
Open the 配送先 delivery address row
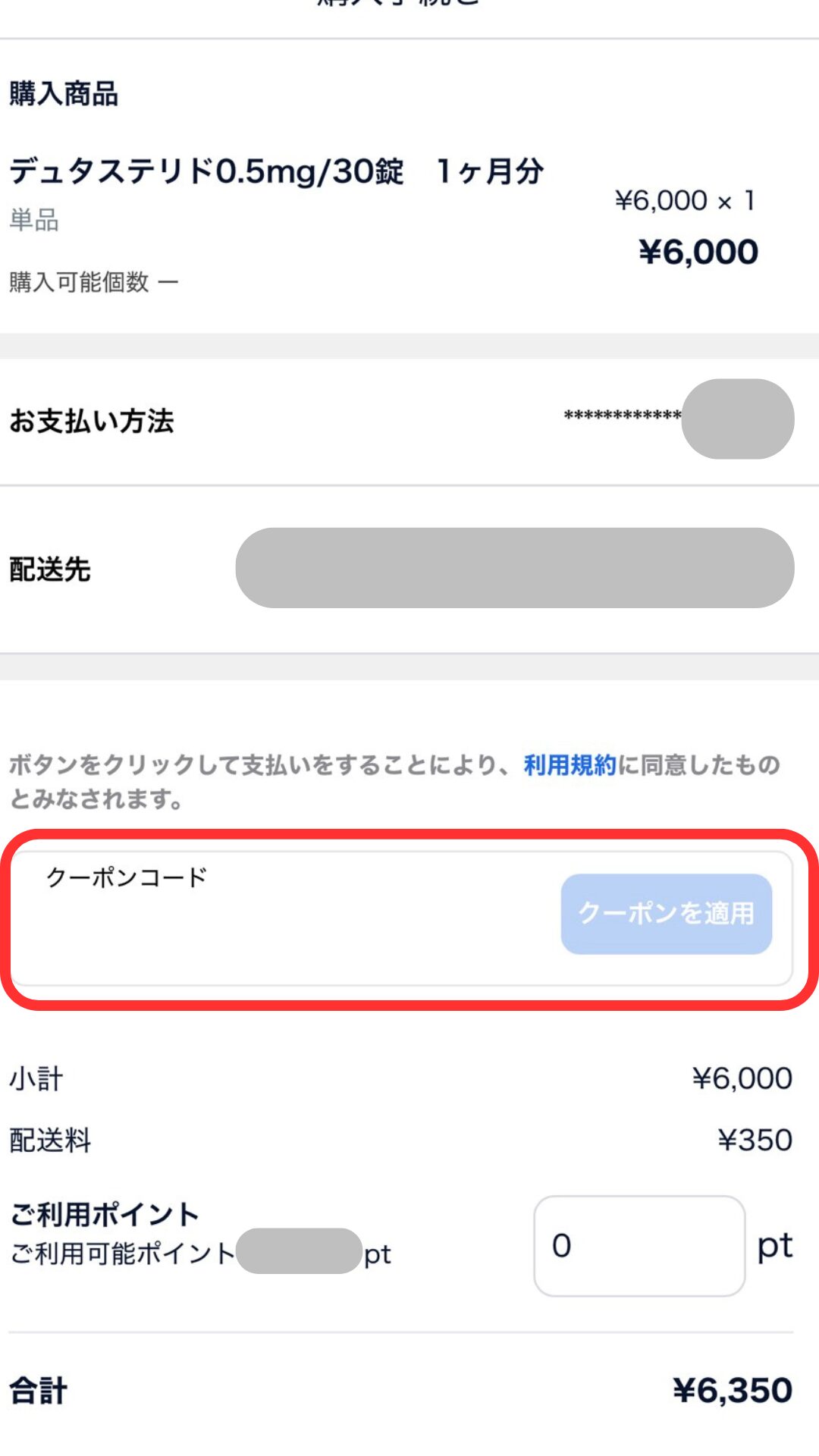coord(409,569)
